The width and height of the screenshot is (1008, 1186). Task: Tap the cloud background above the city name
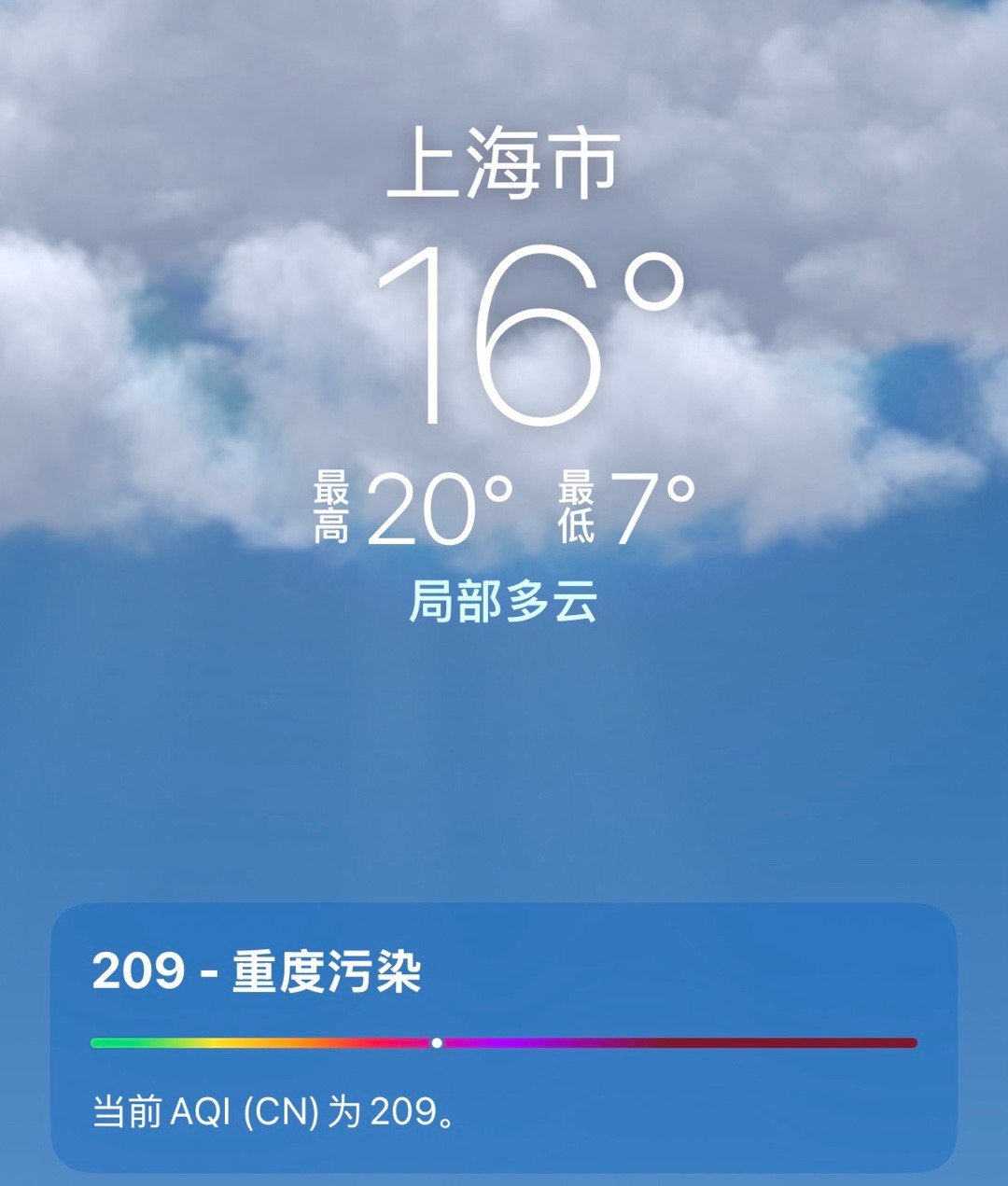coord(504,56)
